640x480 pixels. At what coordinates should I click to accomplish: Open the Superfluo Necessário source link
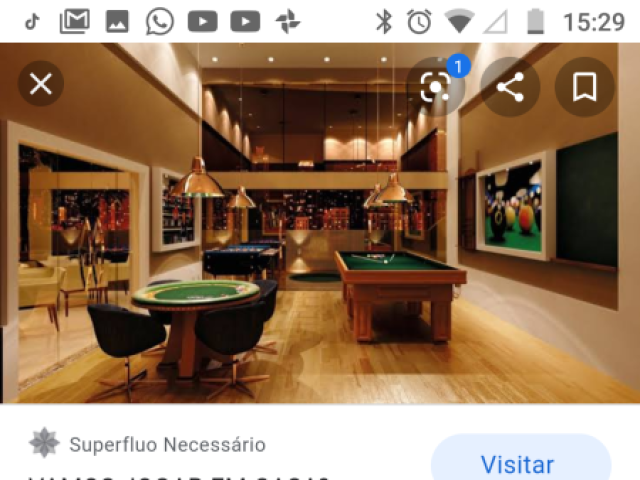(x=166, y=444)
